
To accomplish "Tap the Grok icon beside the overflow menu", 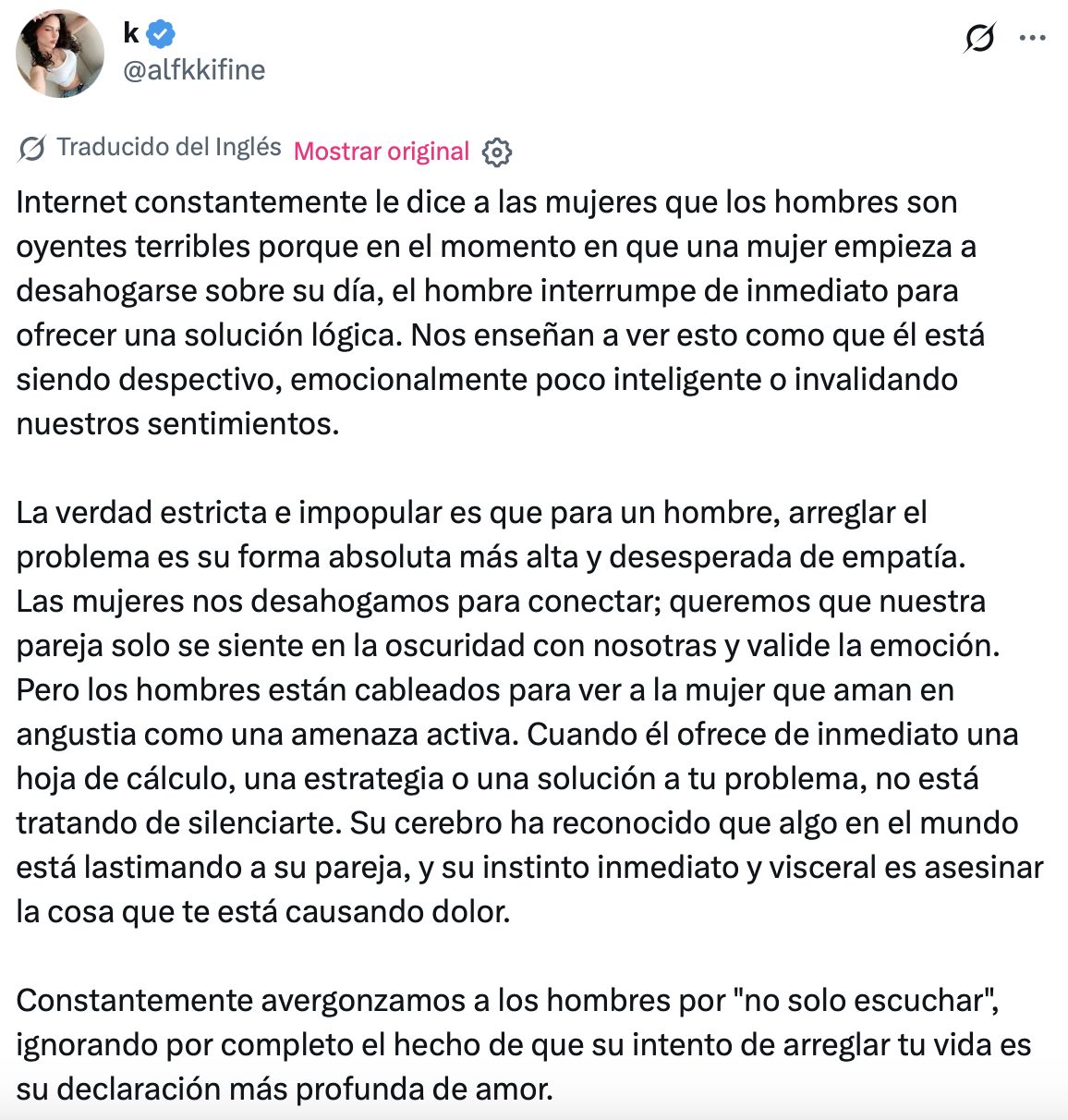I will tap(978, 39).
